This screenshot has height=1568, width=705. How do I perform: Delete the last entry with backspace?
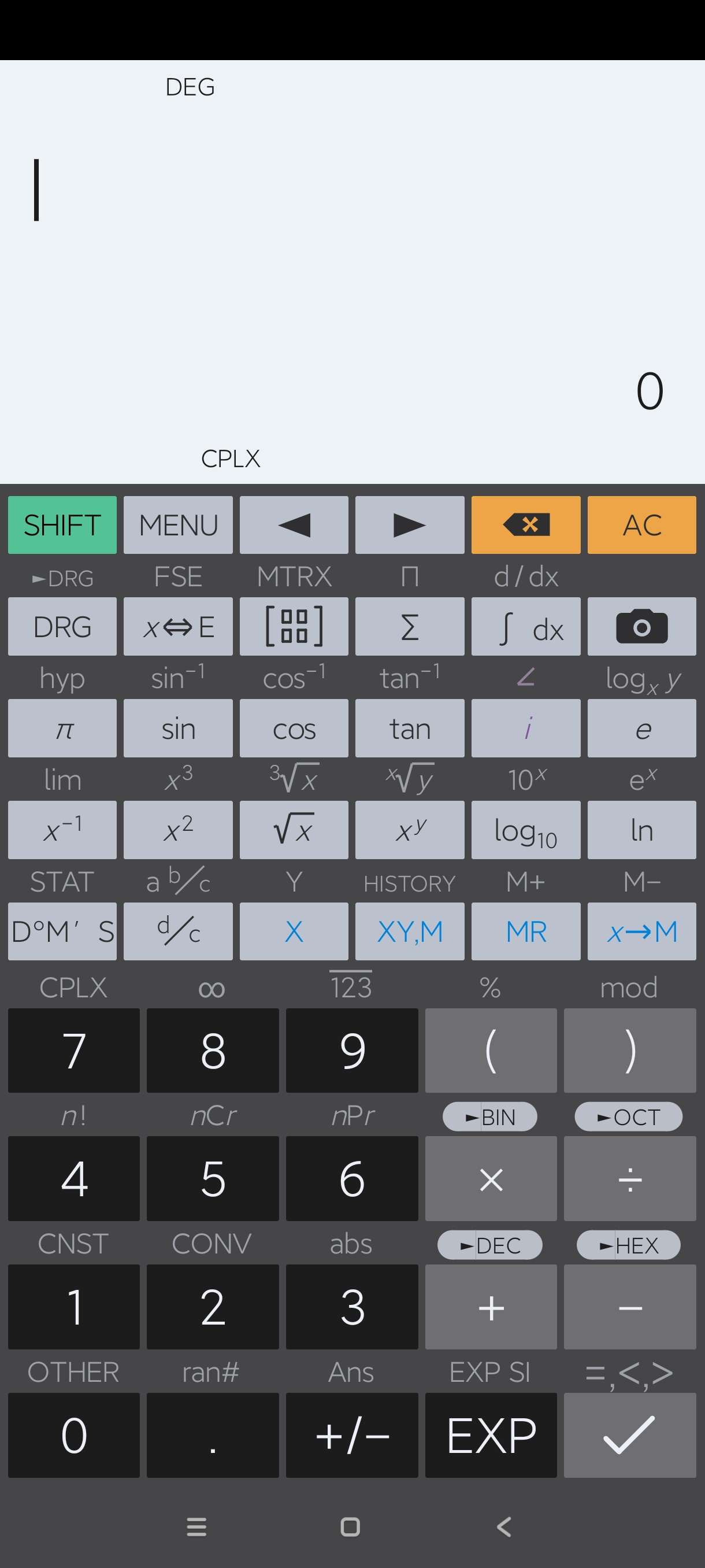point(525,525)
